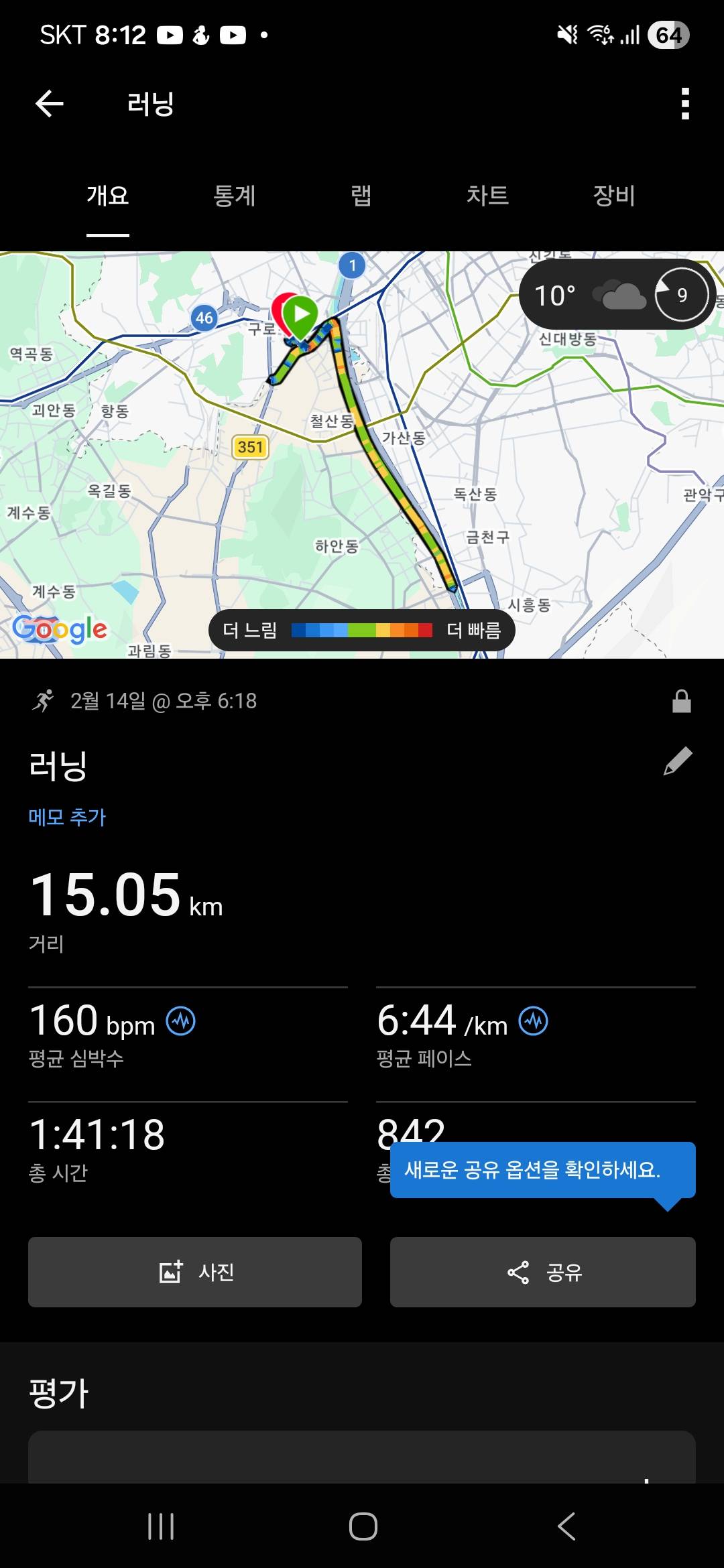Tap the pace color legend bar
Viewport: 724px width, 1568px height.
362,629
